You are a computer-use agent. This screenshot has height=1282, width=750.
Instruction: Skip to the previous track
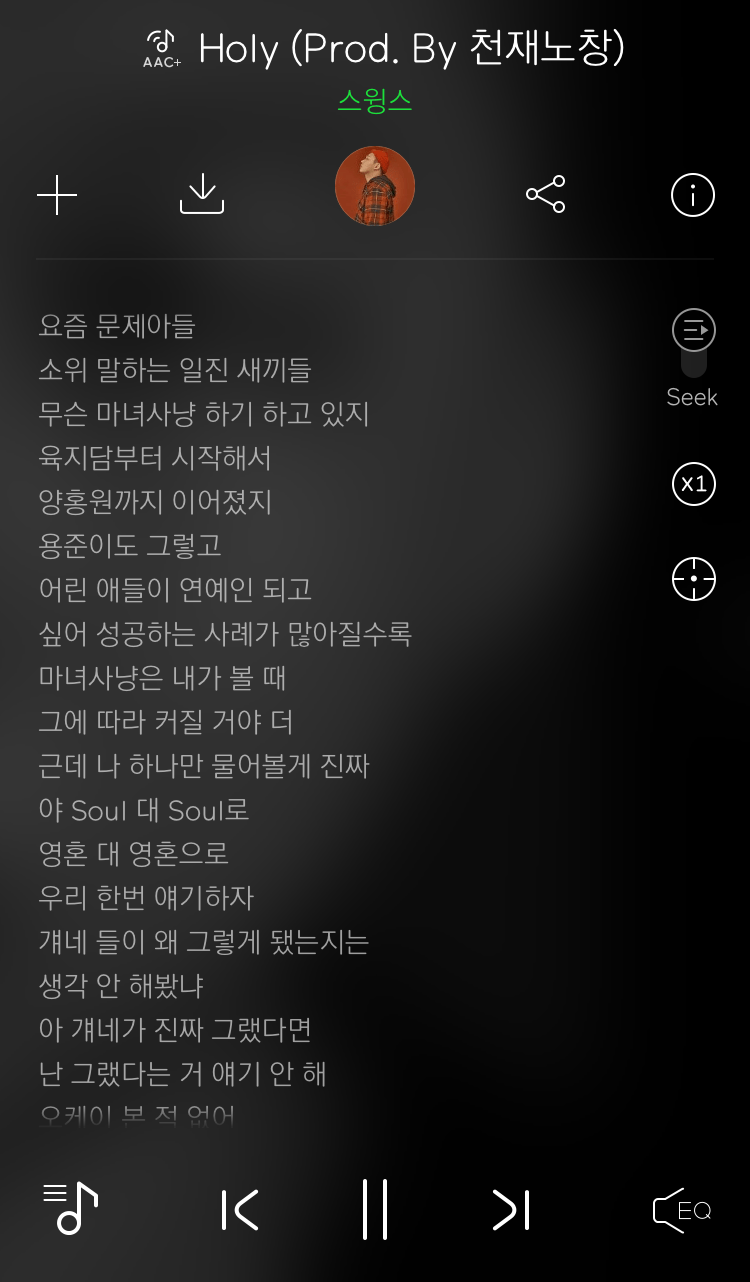tap(240, 1210)
